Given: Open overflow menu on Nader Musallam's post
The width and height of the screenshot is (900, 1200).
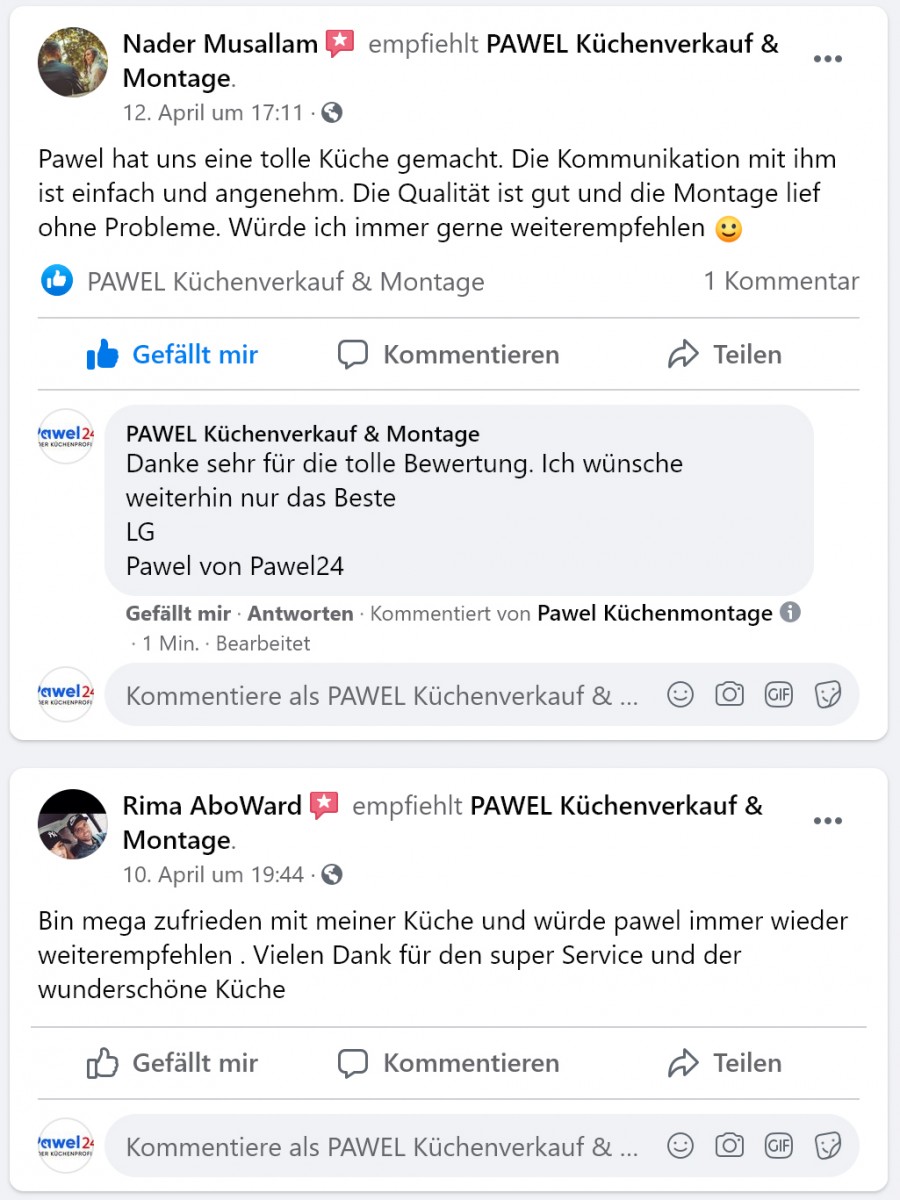Looking at the screenshot, I should click(827, 59).
